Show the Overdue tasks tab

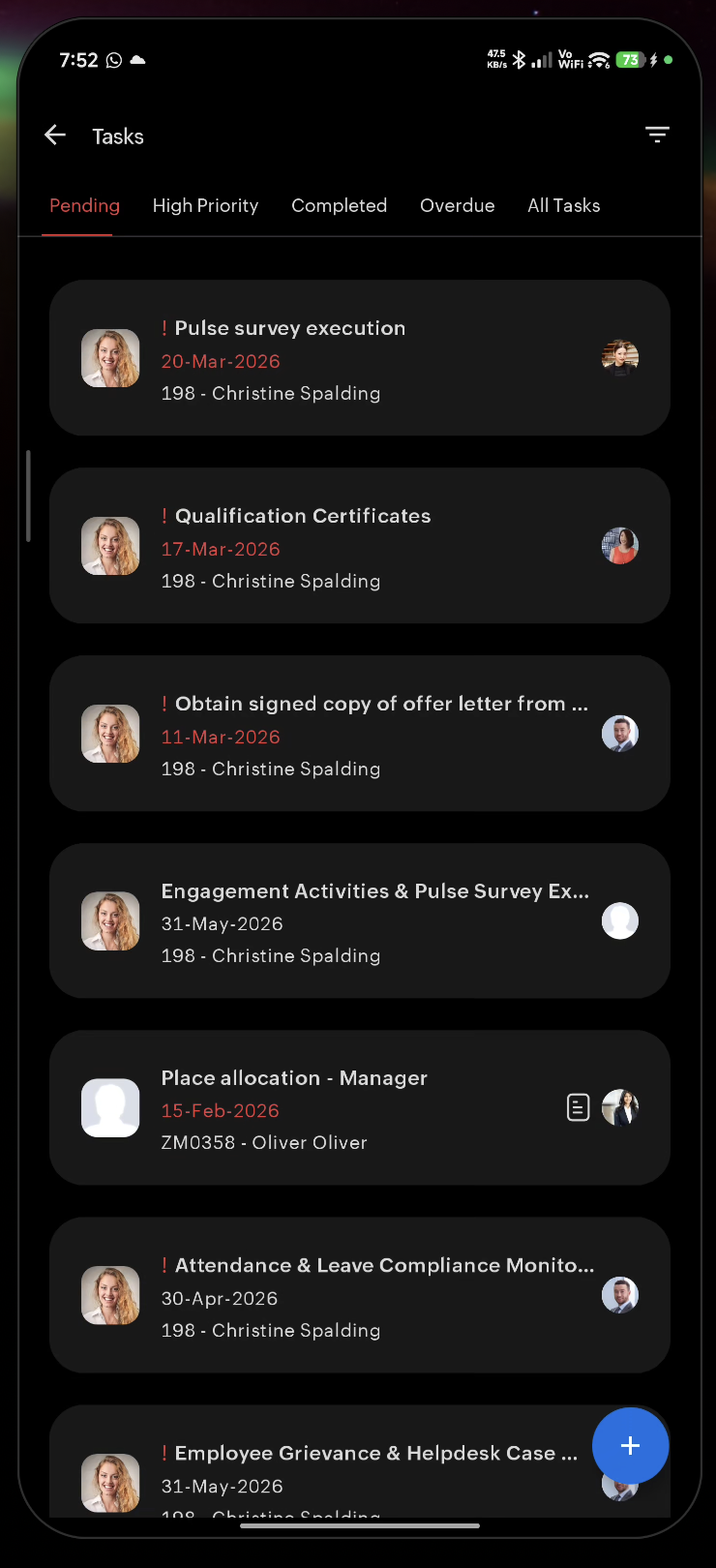pos(457,205)
